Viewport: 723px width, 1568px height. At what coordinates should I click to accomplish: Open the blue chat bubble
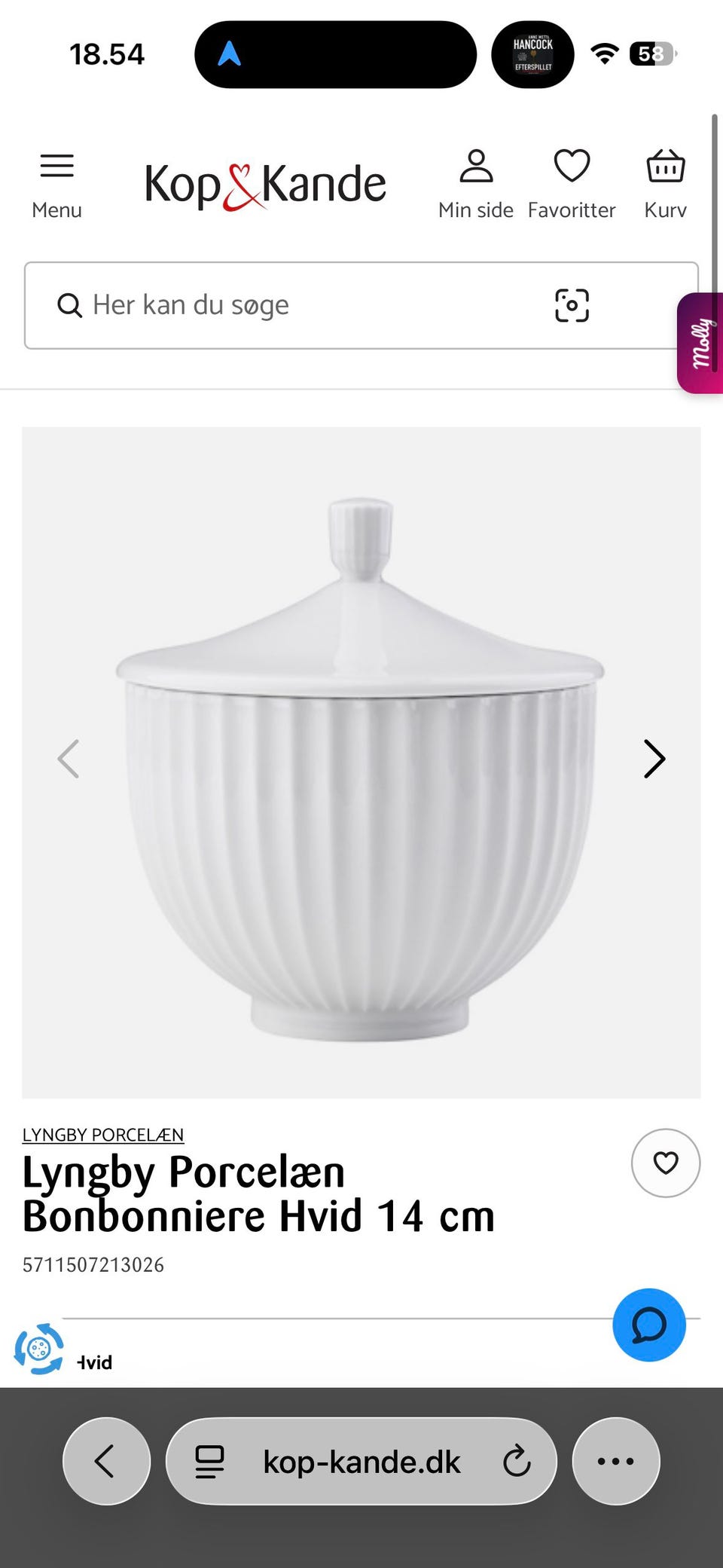[x=649, y=1325]
